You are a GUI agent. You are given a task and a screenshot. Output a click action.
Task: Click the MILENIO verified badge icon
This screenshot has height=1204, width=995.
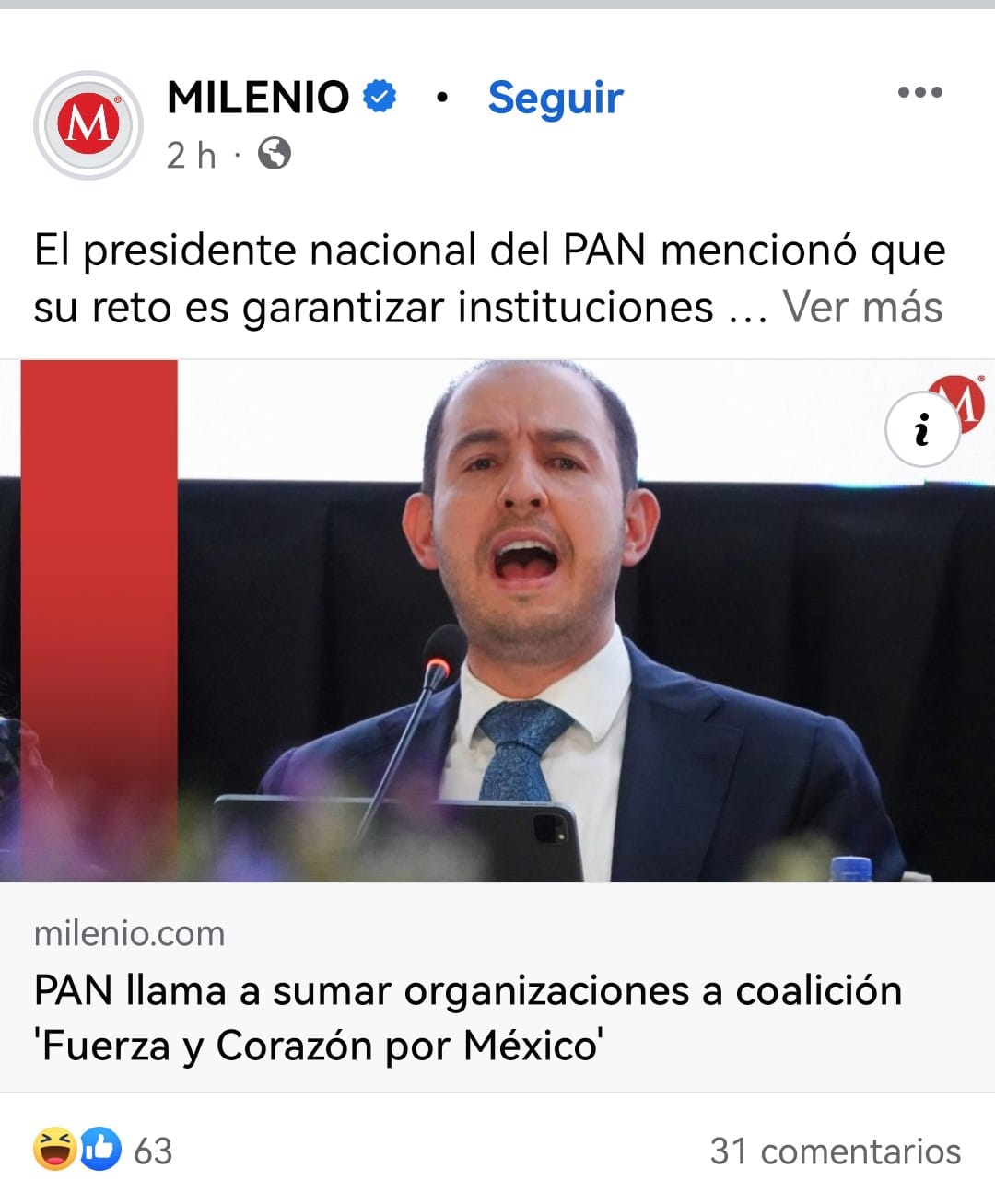[379, 95]
